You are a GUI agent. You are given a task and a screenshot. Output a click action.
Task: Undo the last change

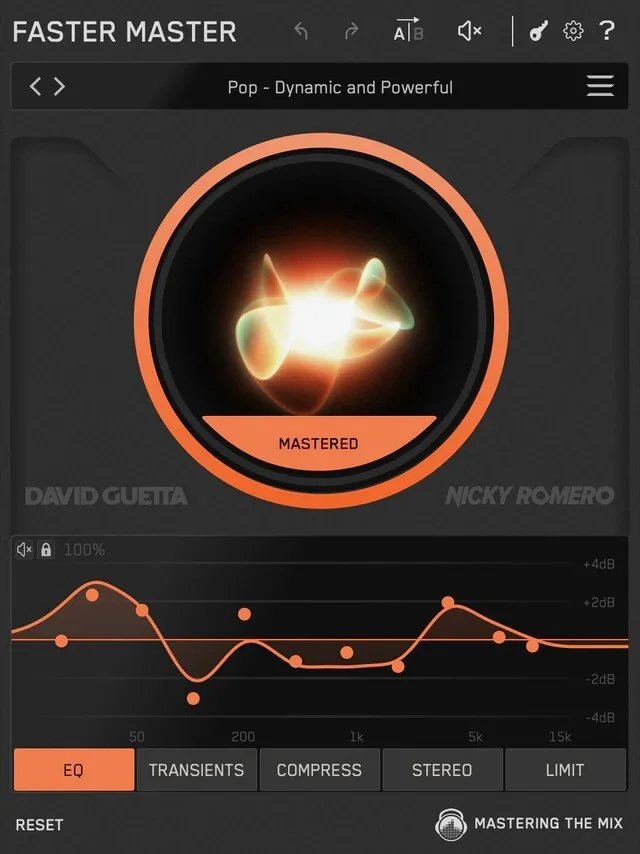pyautogui.click(x=301, y=31)
